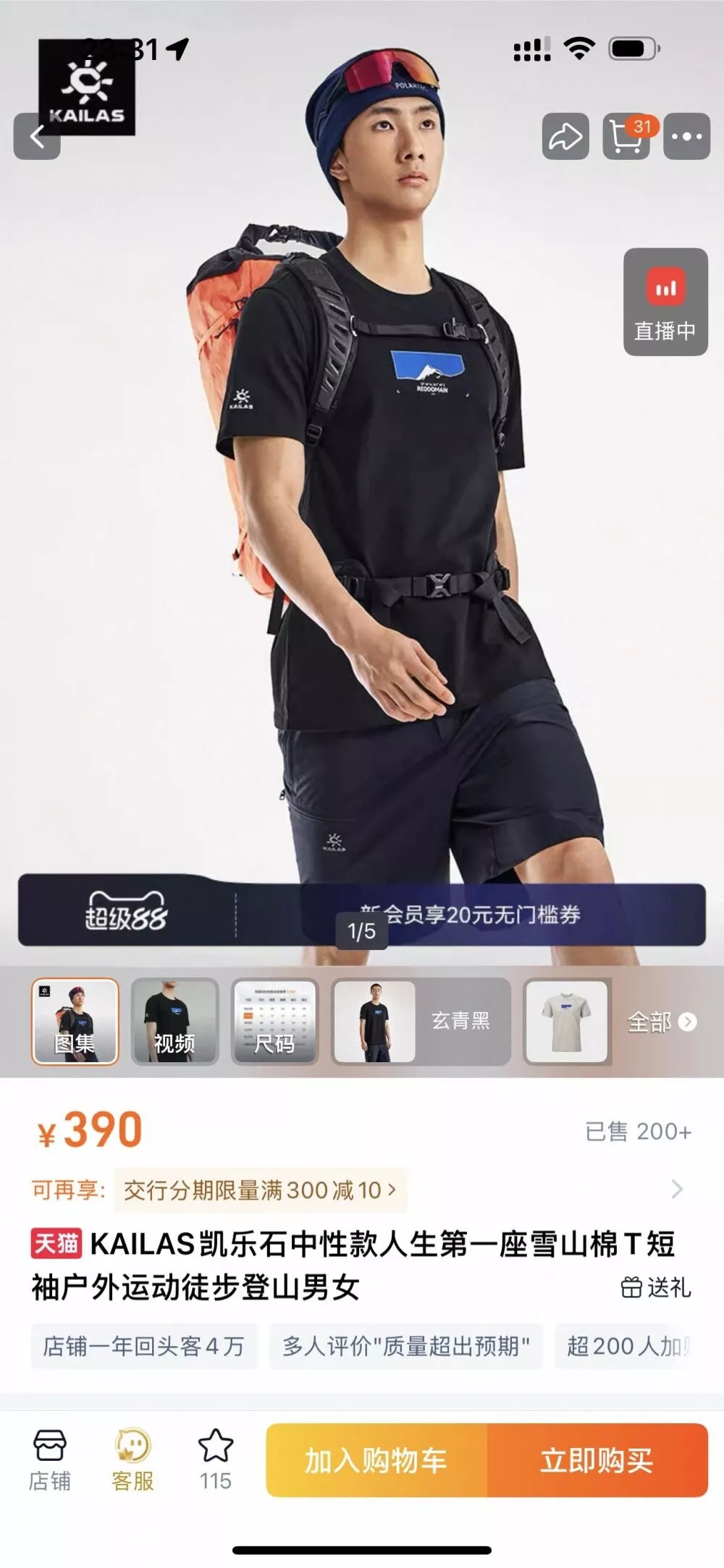Open the shopping cart with 31 items
The width and height of the screenshot is (724, 1568).
[x=626, y=136]
